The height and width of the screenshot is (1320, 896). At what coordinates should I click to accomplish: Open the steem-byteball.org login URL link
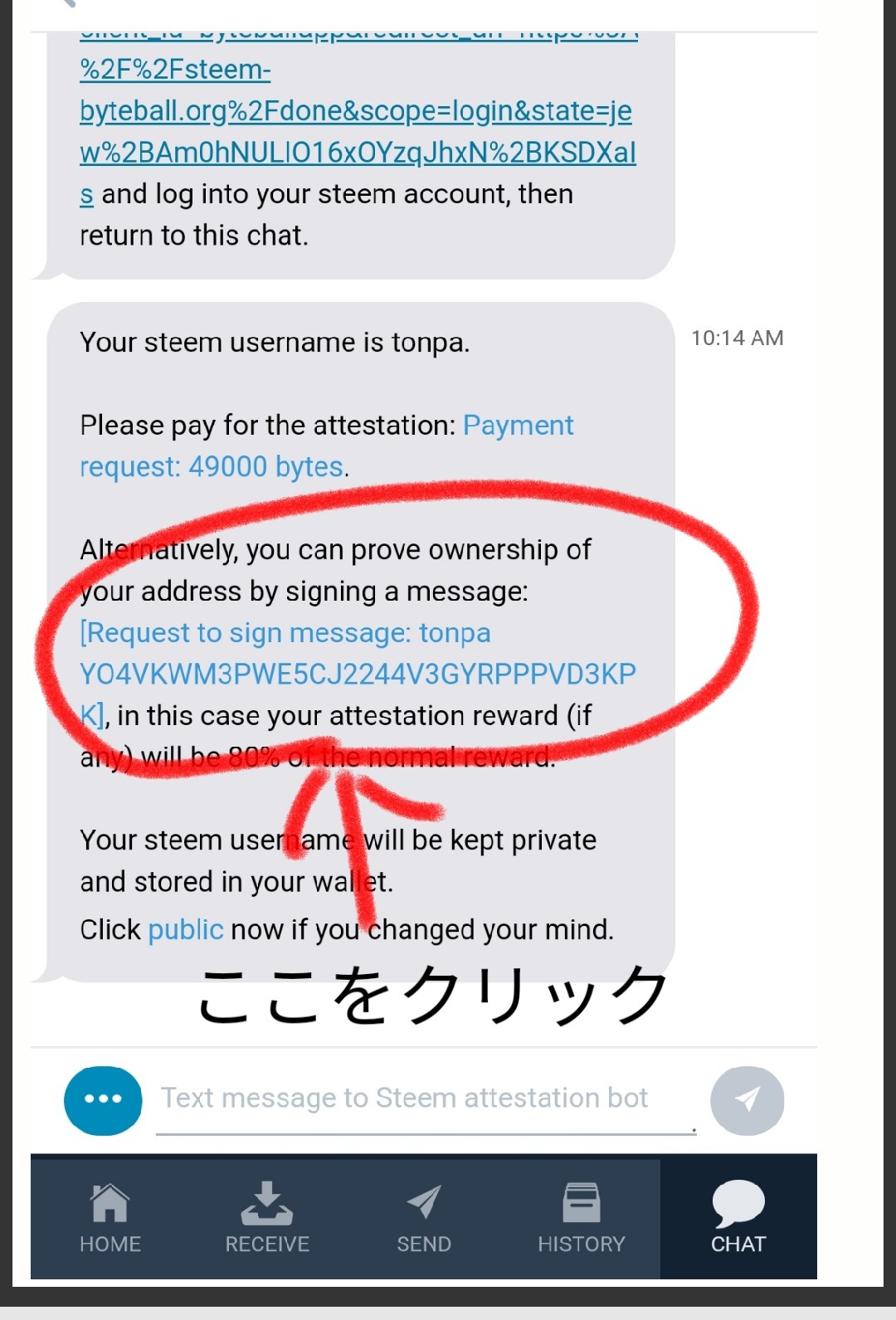(357, 111)
